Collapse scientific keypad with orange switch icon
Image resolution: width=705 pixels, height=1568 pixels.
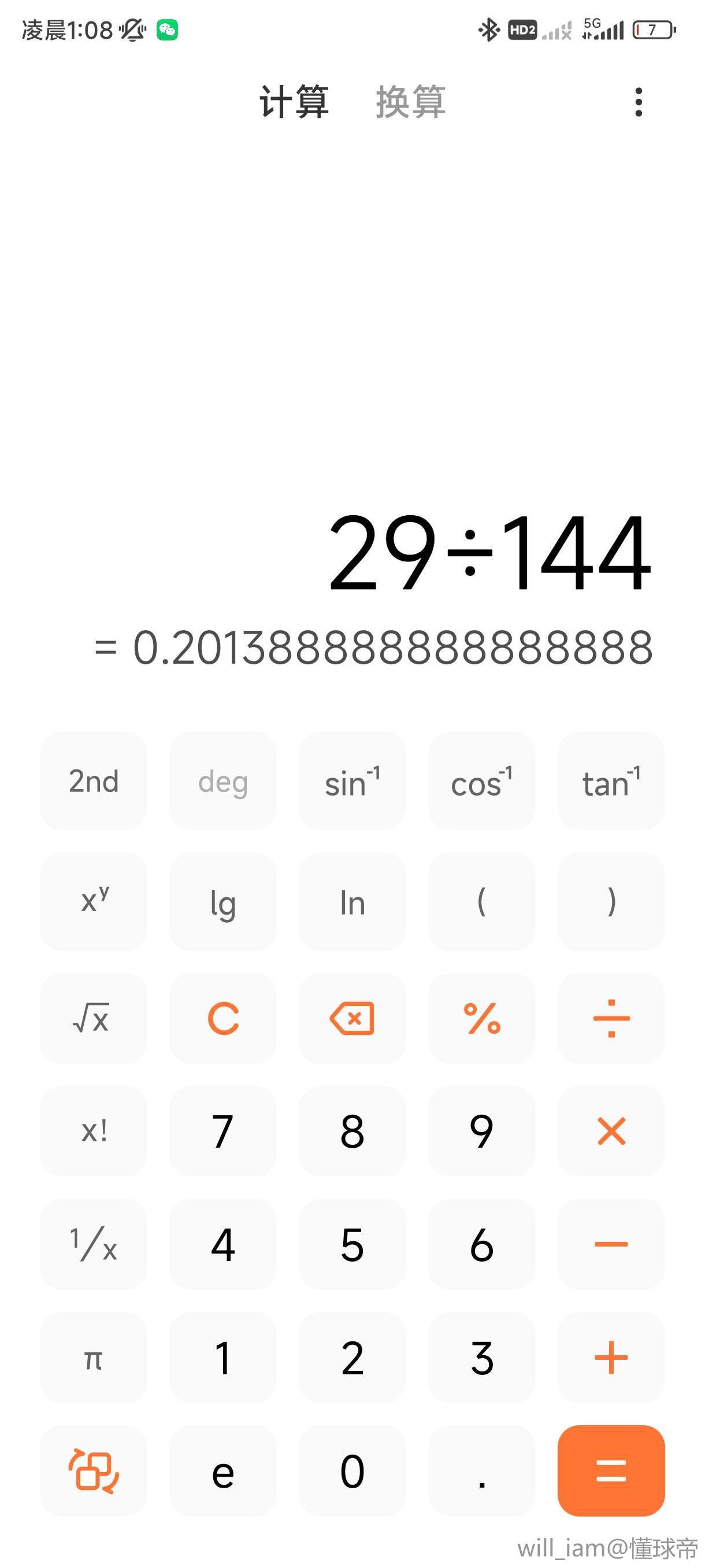tap(94, 1471)
